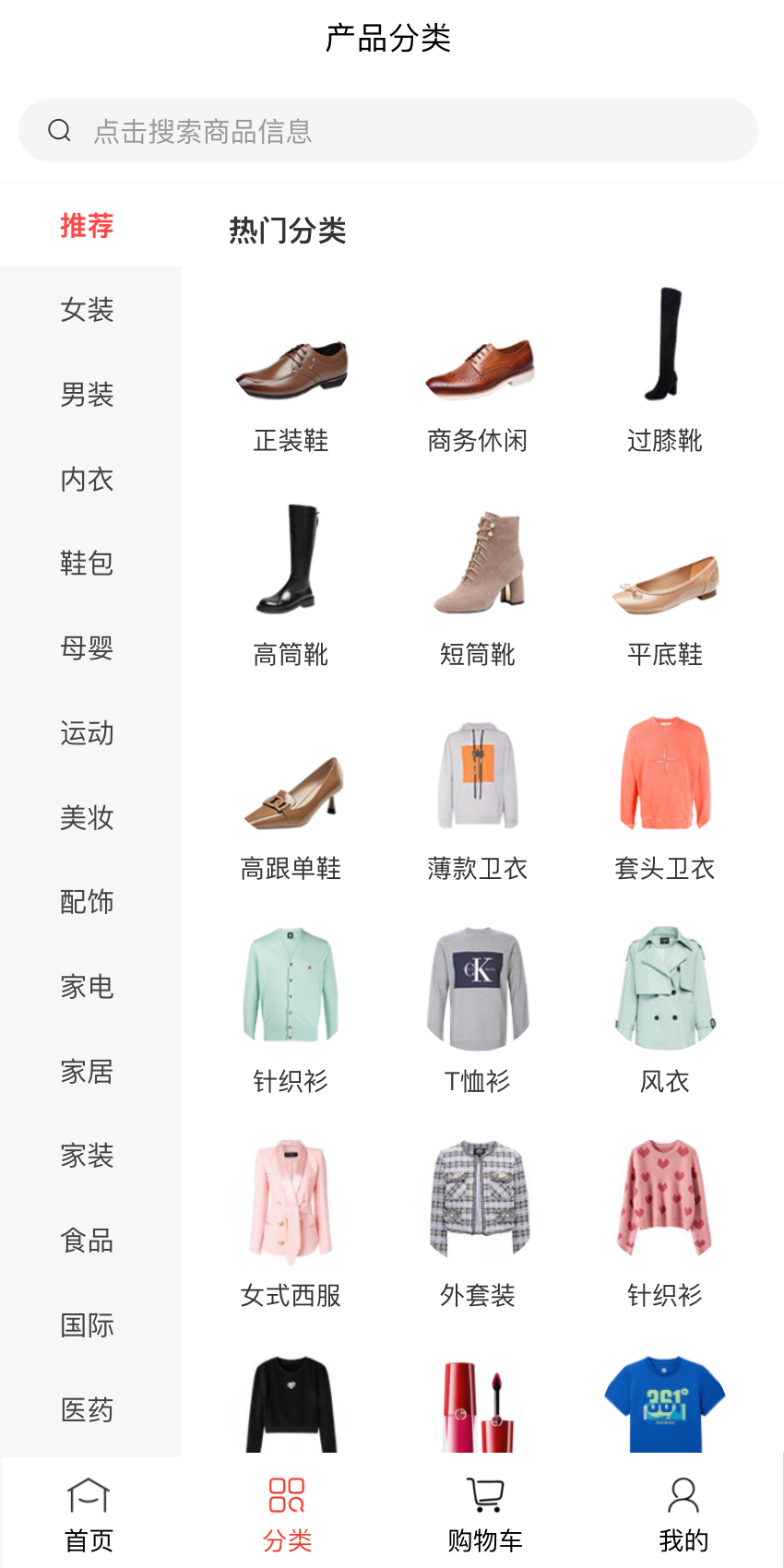View the 外套装 jacket tile
This screenshot has height=1568, width=784.
[x=478, y=1222]
